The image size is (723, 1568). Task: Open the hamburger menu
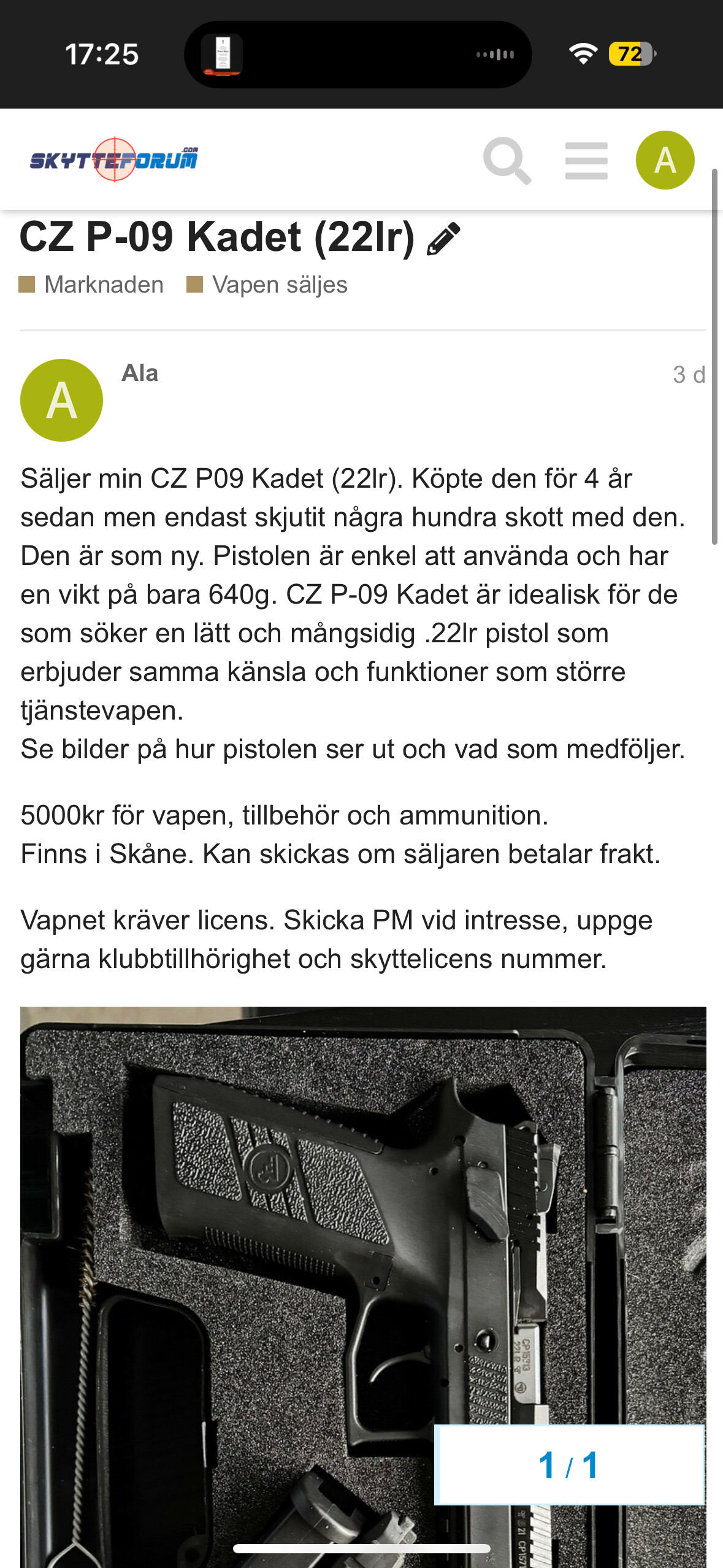(586, 161)
